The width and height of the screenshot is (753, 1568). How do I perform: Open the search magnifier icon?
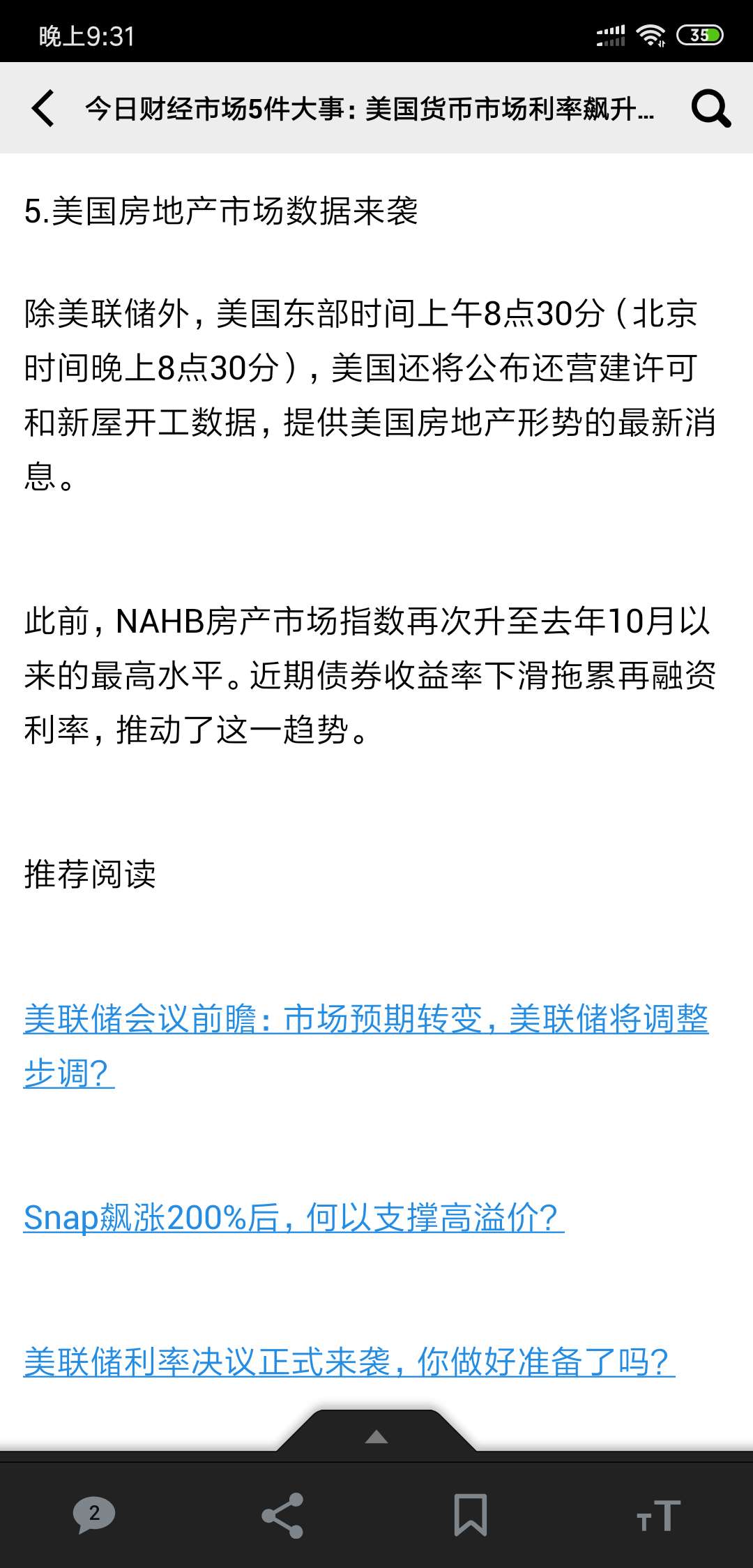click(710, 109)
